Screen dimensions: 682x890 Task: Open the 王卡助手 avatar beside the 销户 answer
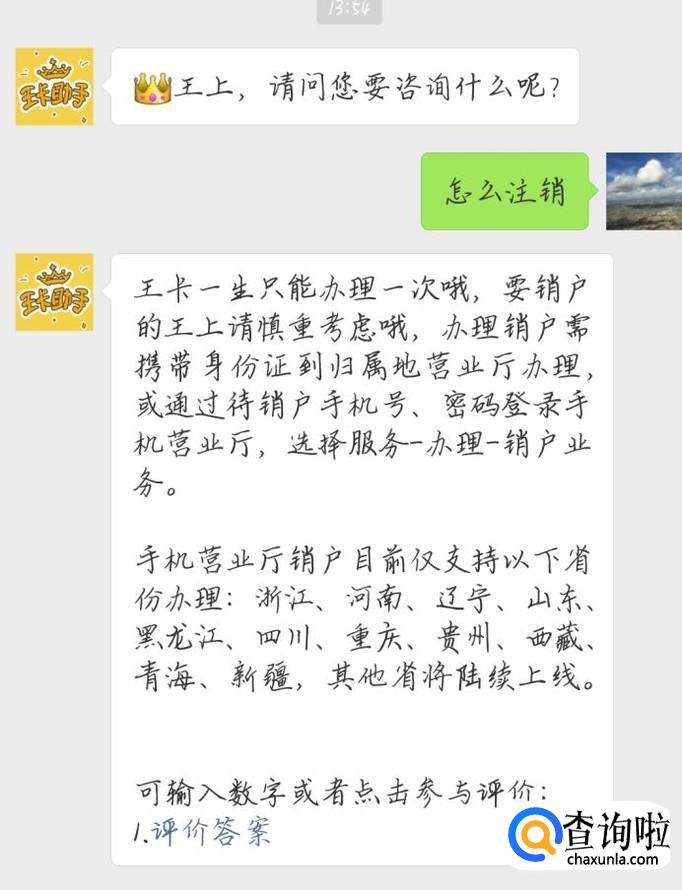coord(54,292)
